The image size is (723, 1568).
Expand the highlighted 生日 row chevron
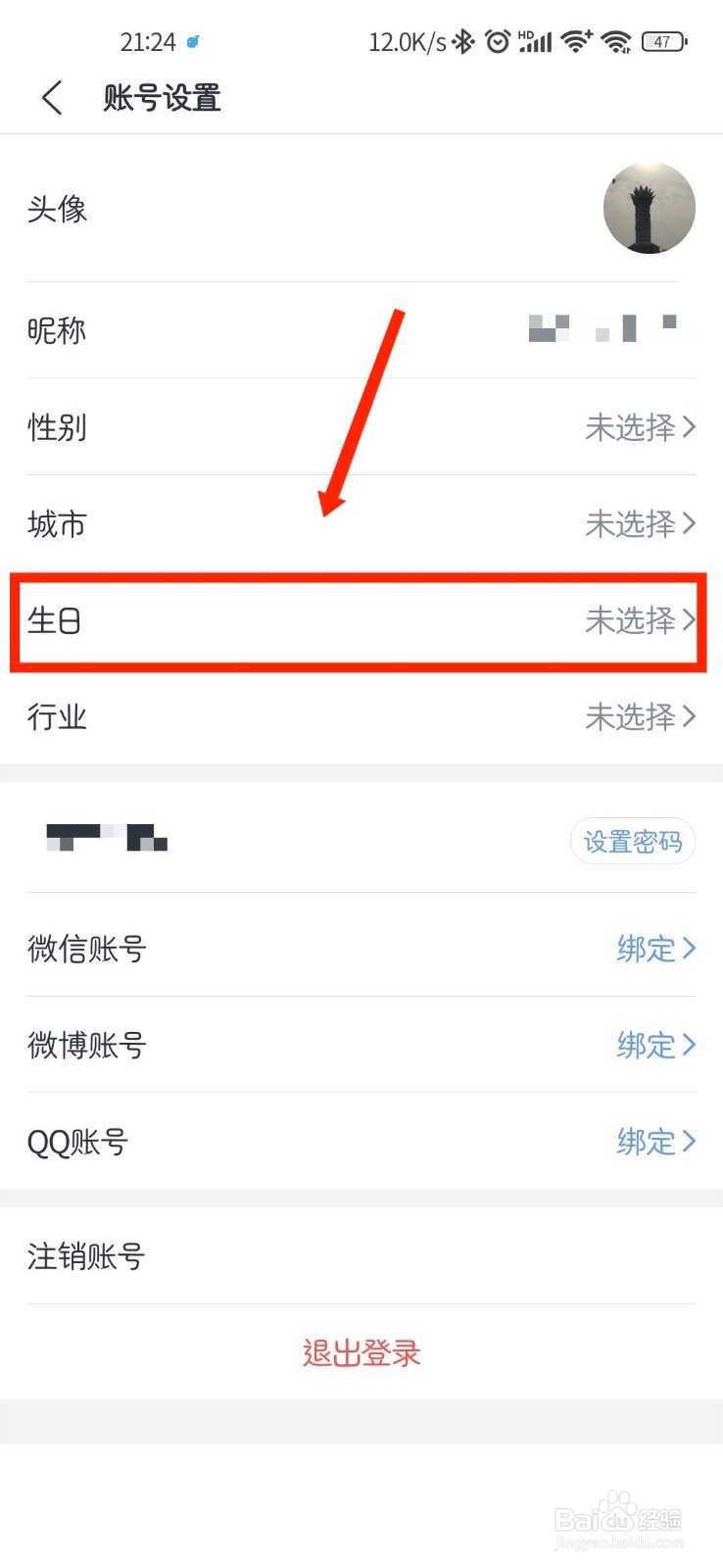689,621
